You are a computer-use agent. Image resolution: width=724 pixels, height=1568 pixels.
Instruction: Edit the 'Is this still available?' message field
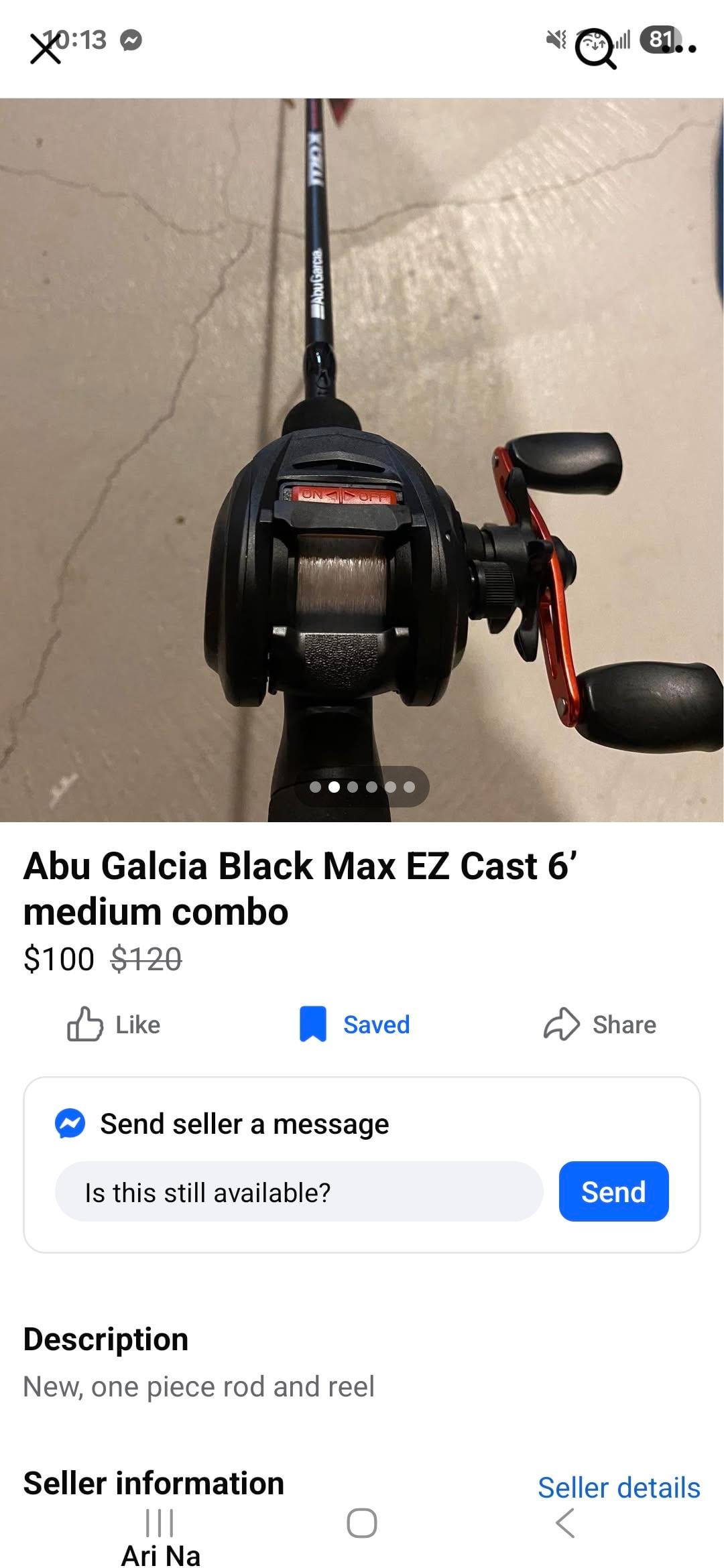(298, 1192)
